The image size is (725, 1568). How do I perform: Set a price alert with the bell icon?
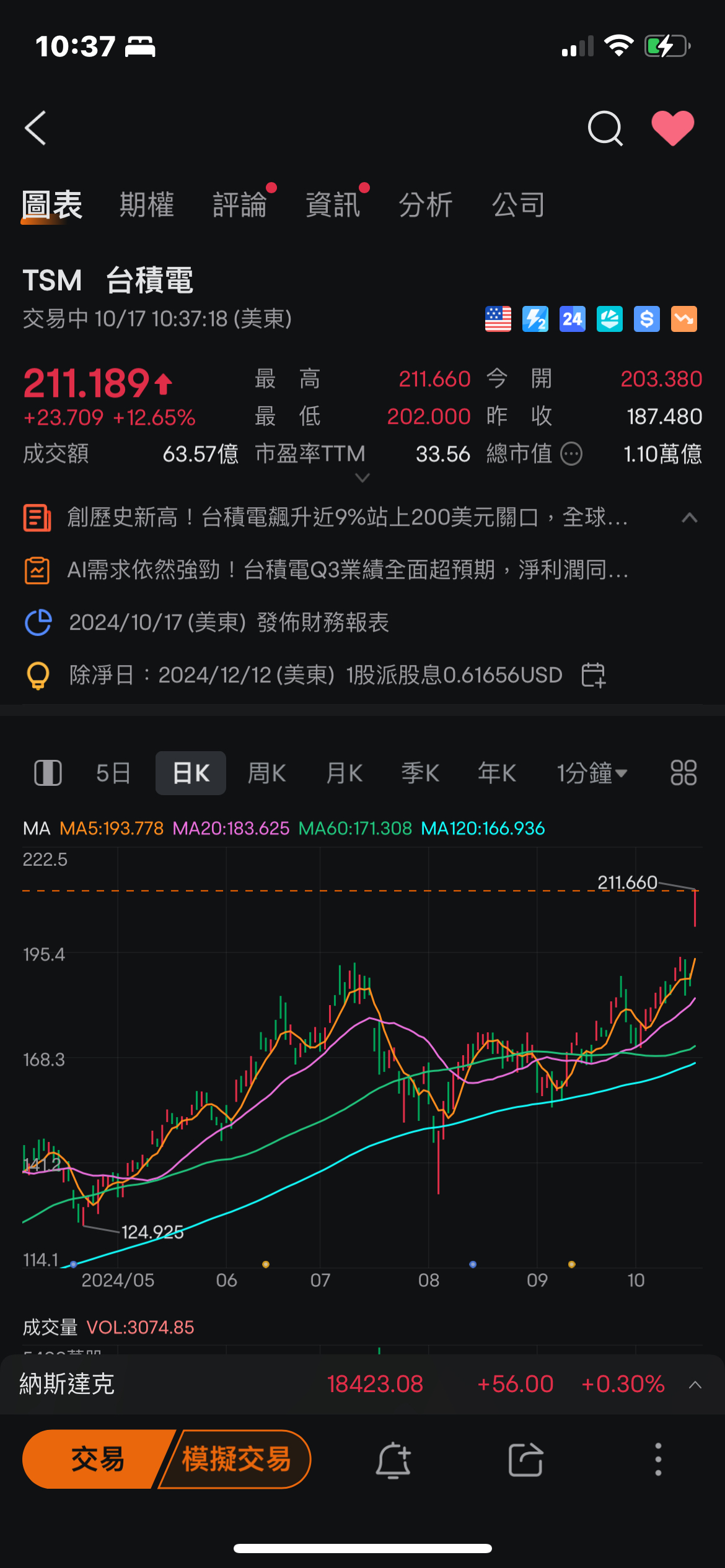pyautogui.click(x=393, y=1460)
